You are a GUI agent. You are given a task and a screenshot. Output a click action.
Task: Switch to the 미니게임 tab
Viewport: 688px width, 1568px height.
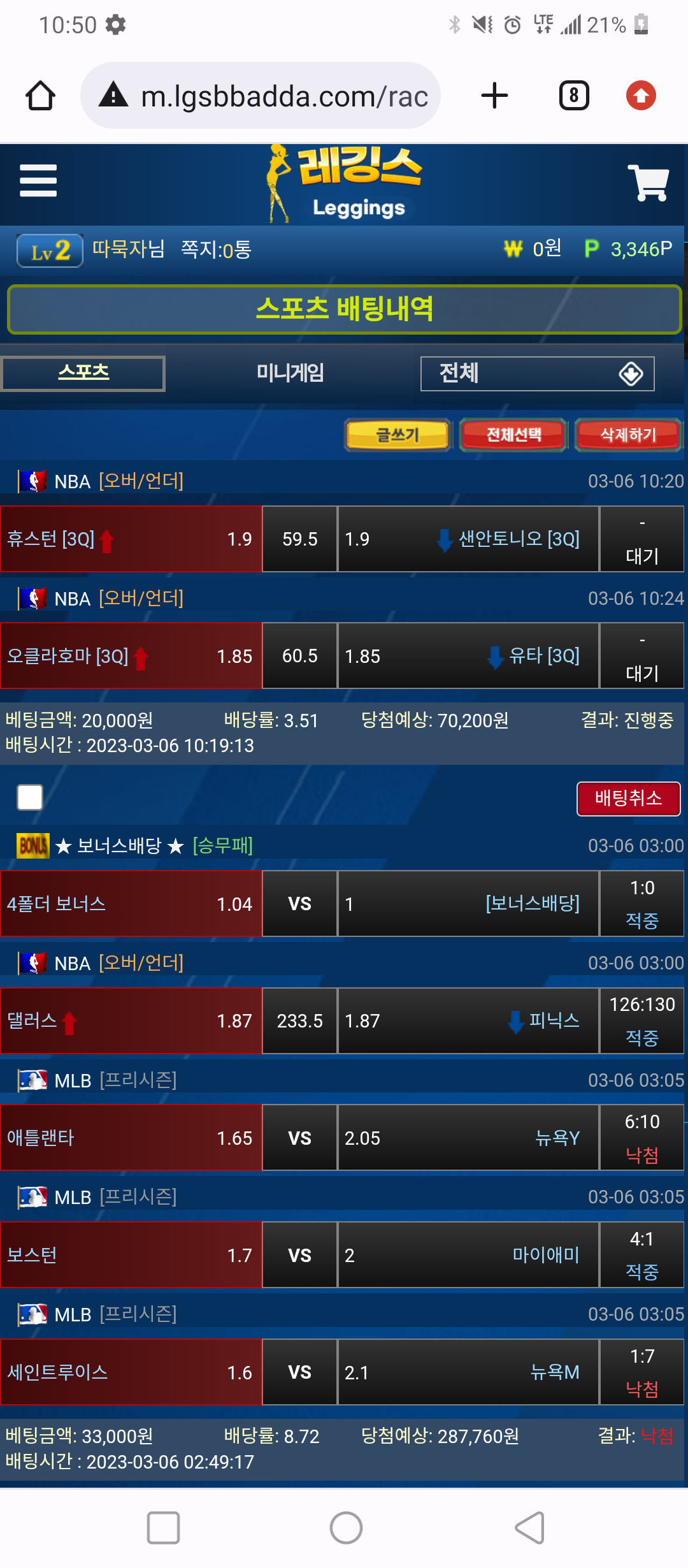click(290, 373)
